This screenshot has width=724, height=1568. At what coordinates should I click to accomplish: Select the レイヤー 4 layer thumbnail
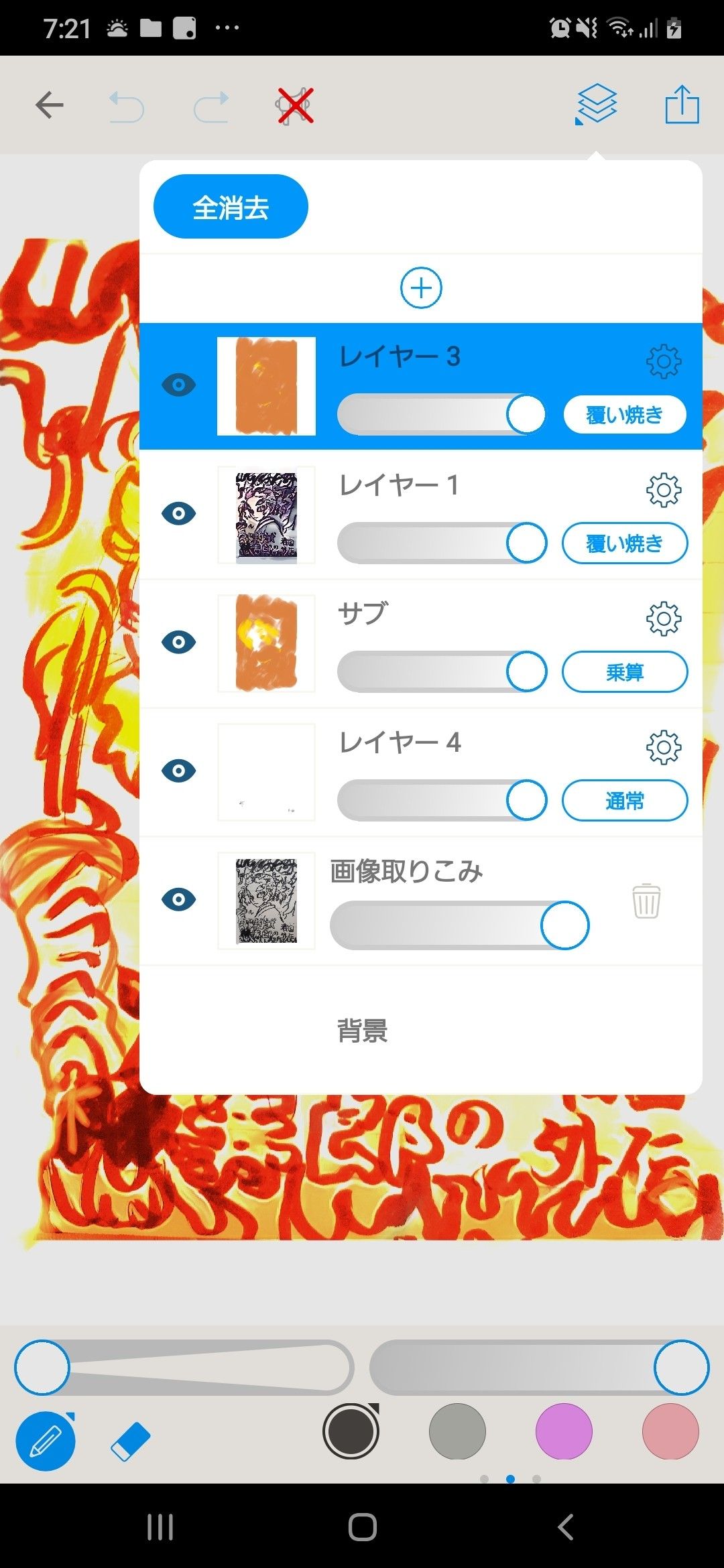pyautogui.click(x=266, y=772)
